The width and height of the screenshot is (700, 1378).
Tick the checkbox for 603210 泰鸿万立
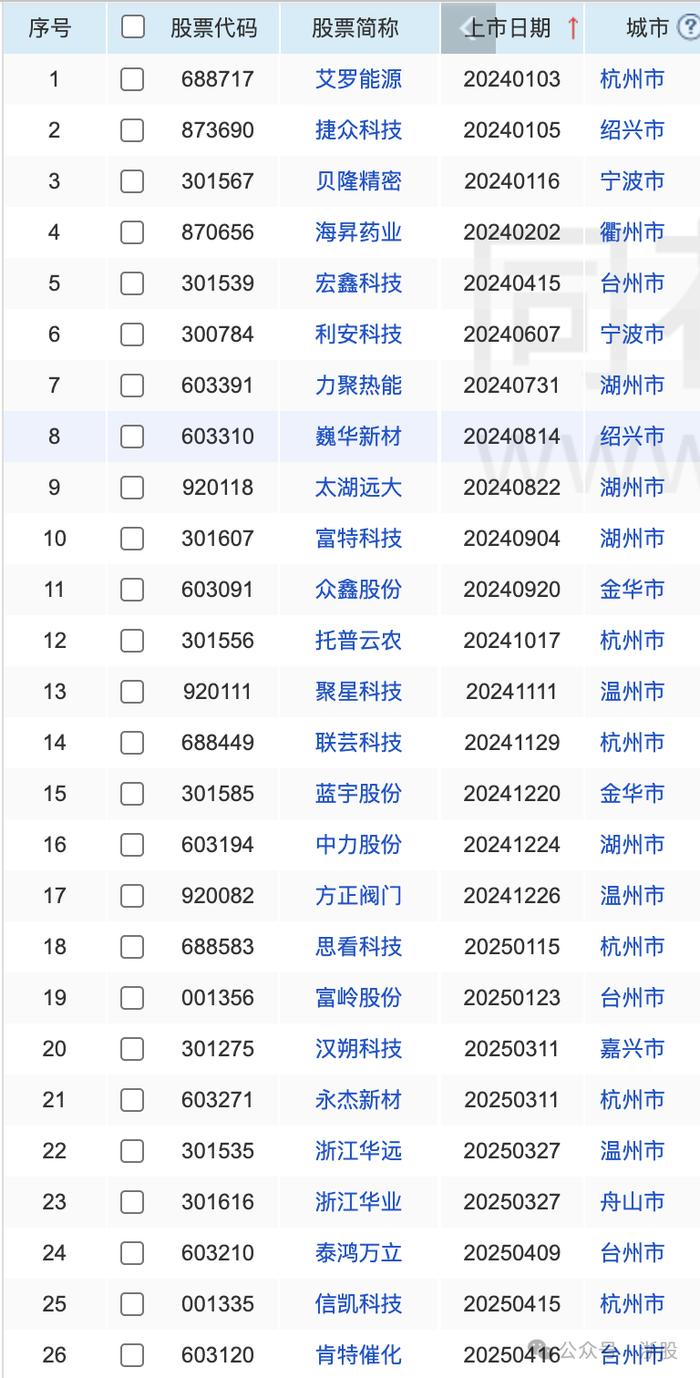[x=132, y=1252]
